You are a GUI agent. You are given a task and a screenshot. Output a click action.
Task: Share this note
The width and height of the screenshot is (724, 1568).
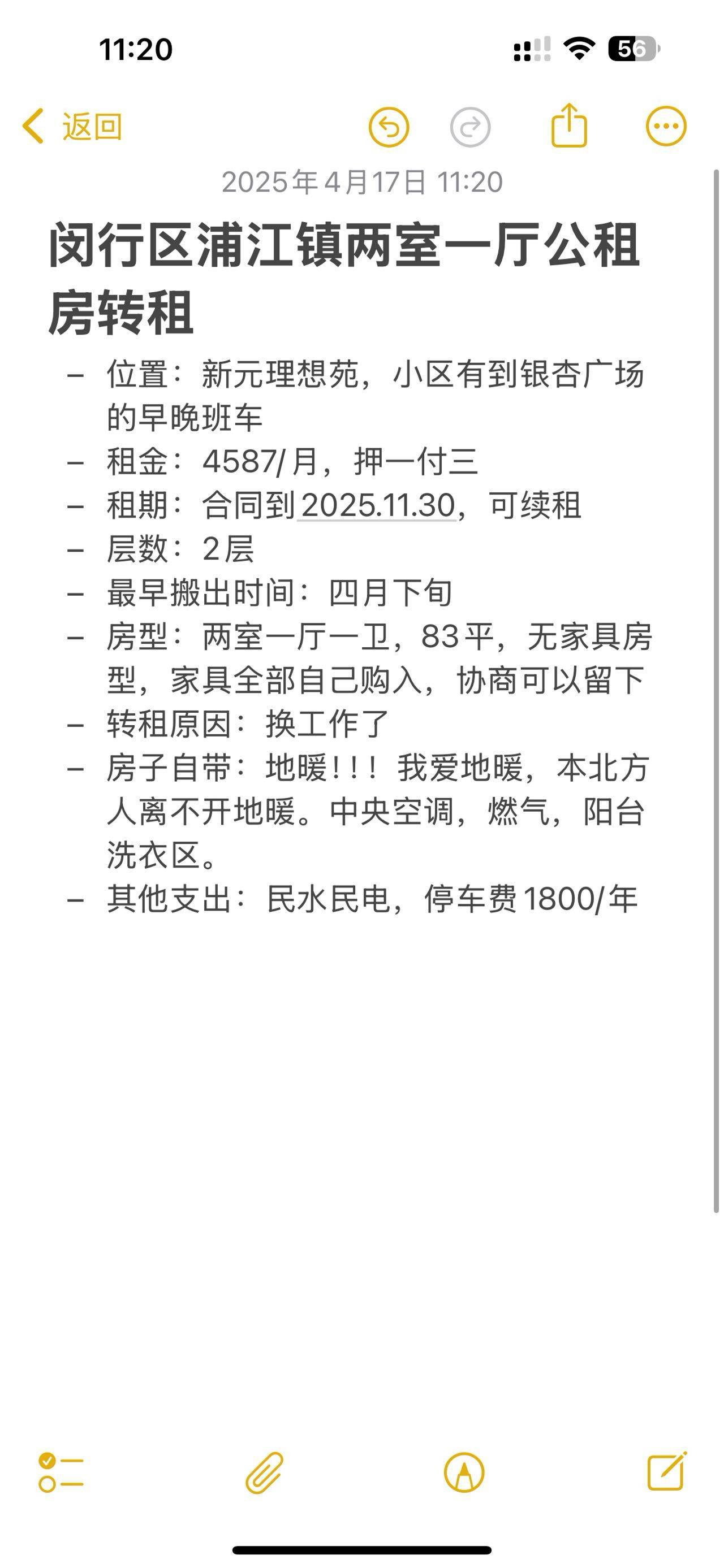[x=568, y=125]
